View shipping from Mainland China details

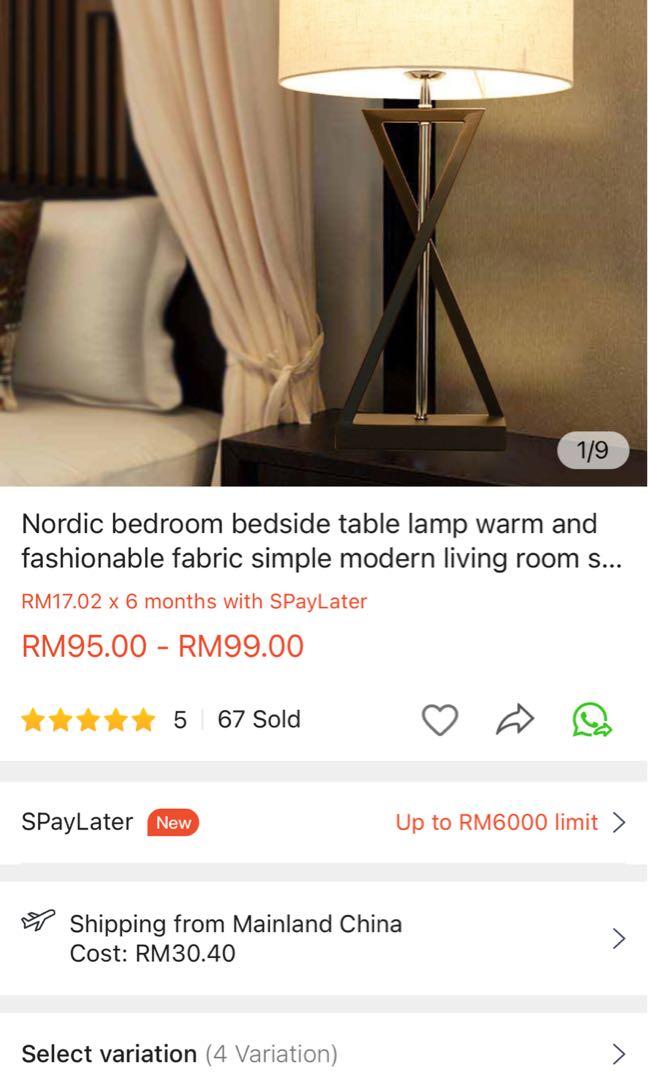(x=324, y=938)
